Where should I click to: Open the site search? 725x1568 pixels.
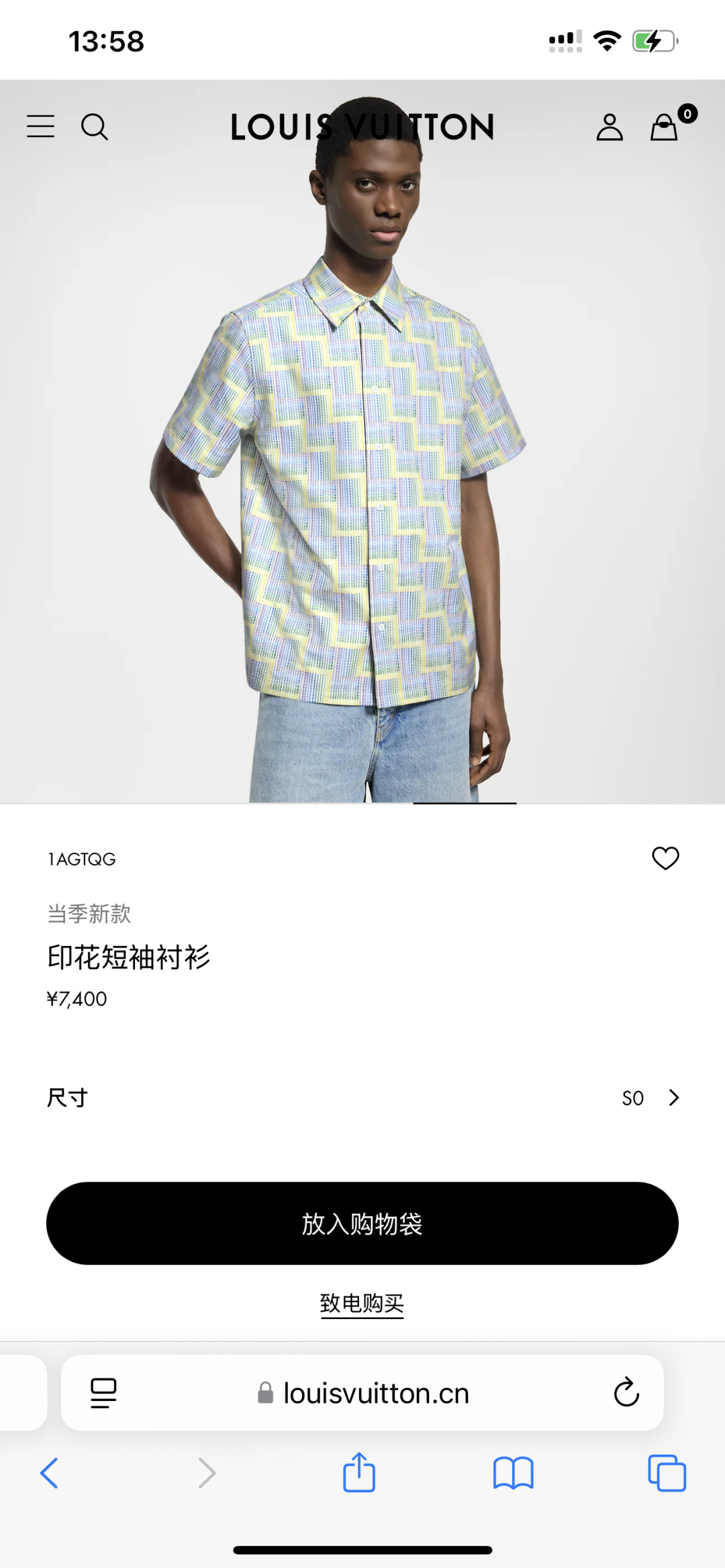point(95,127)
